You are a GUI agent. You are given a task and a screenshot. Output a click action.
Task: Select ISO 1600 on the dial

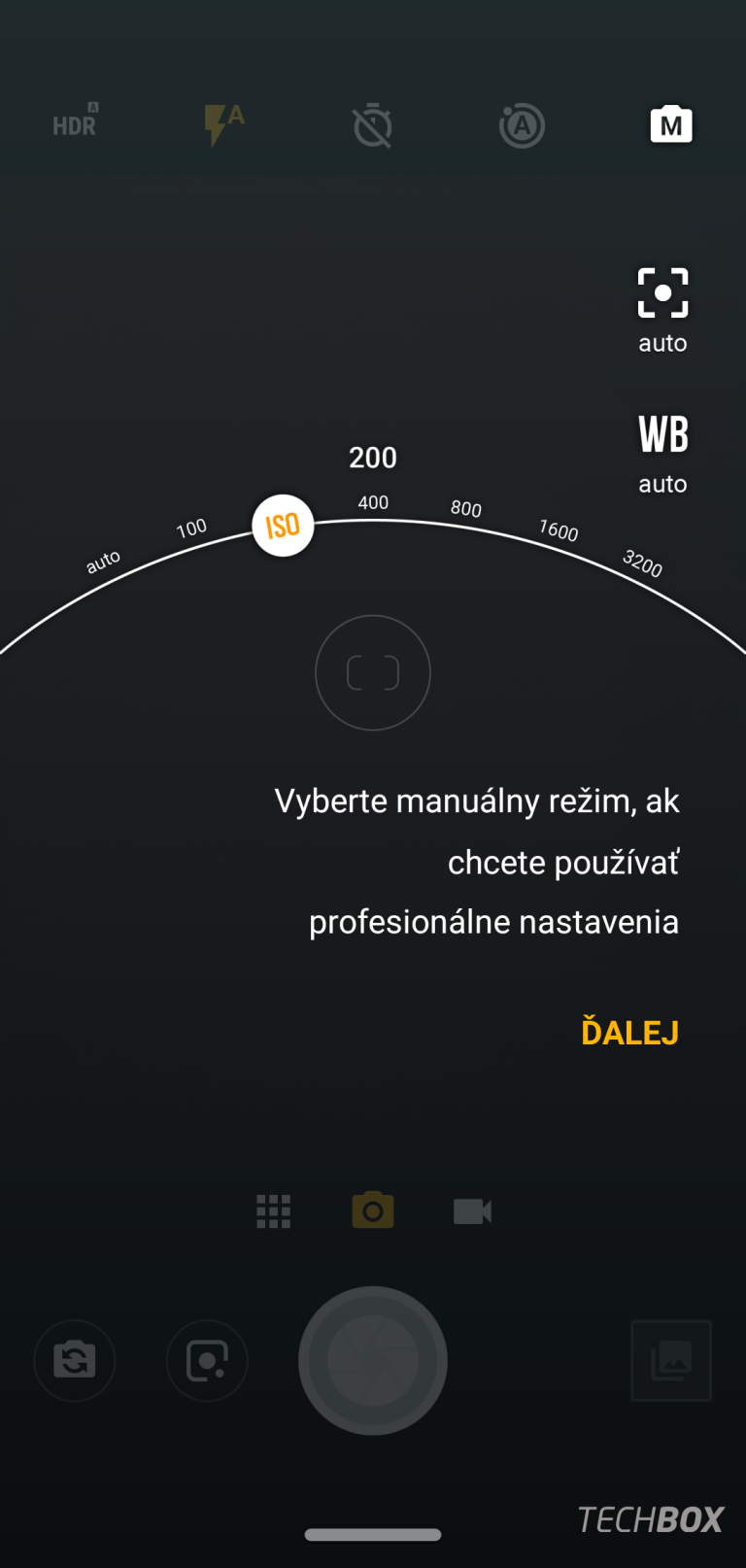point(559,529)
